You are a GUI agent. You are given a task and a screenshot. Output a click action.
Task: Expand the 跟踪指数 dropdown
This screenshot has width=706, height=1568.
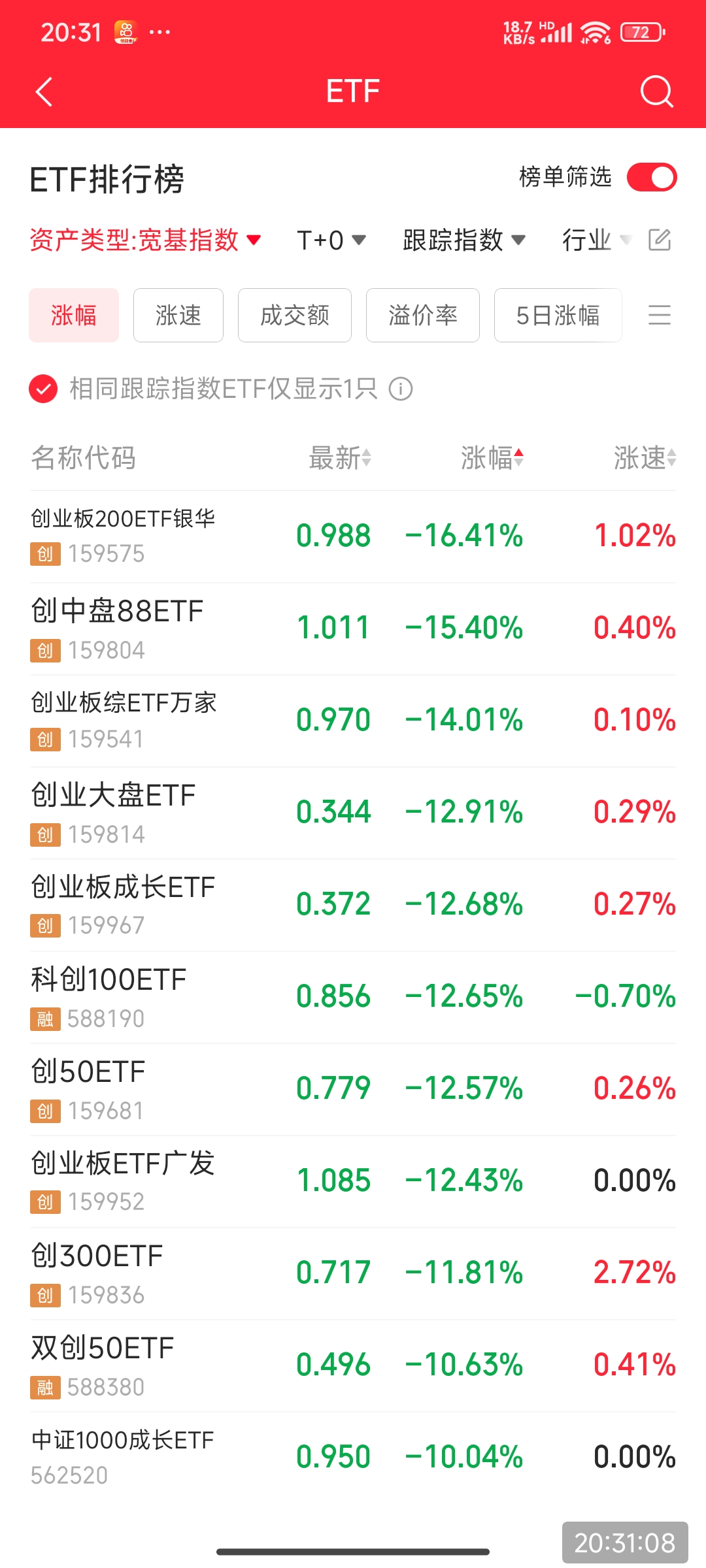tap(464, 240)
